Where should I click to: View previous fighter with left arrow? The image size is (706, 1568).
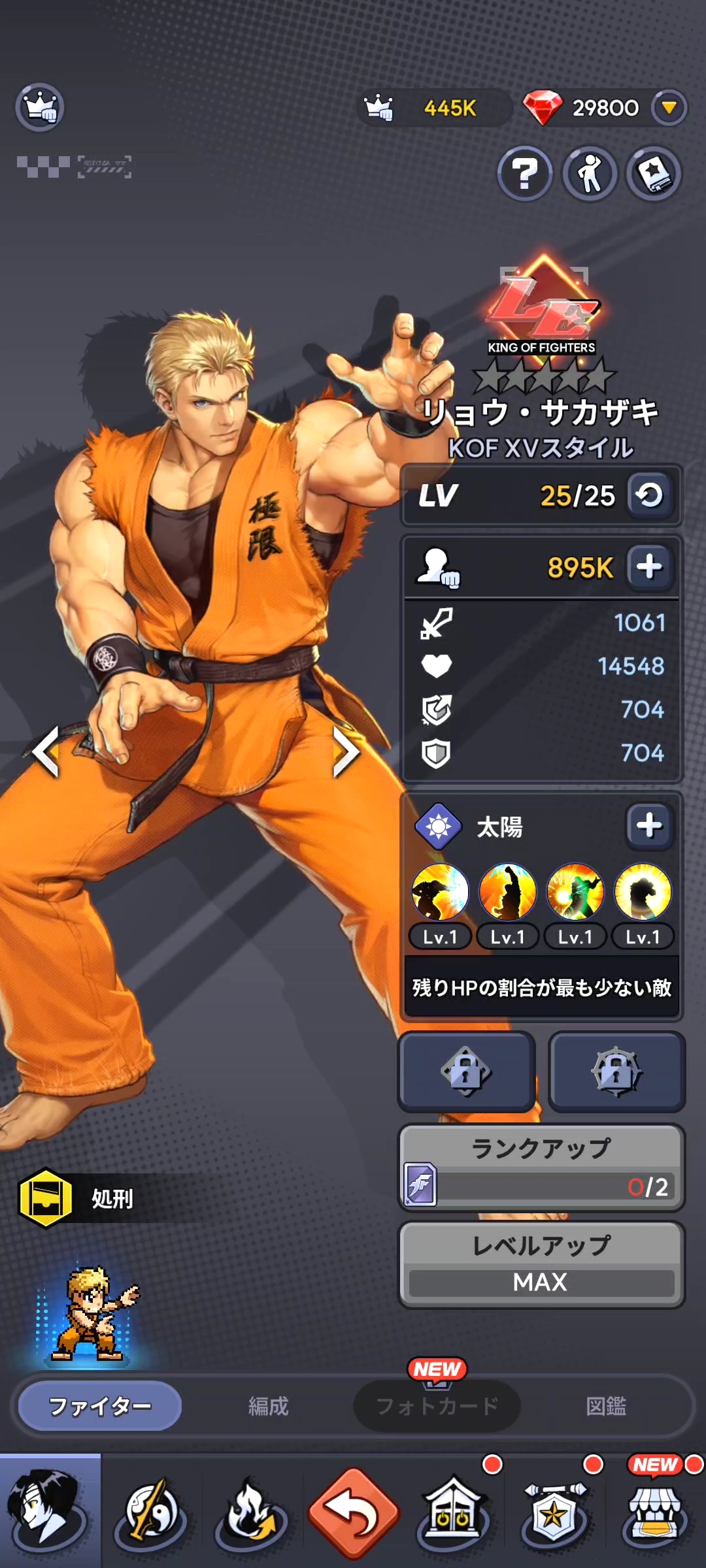click(x=46, y=752)
